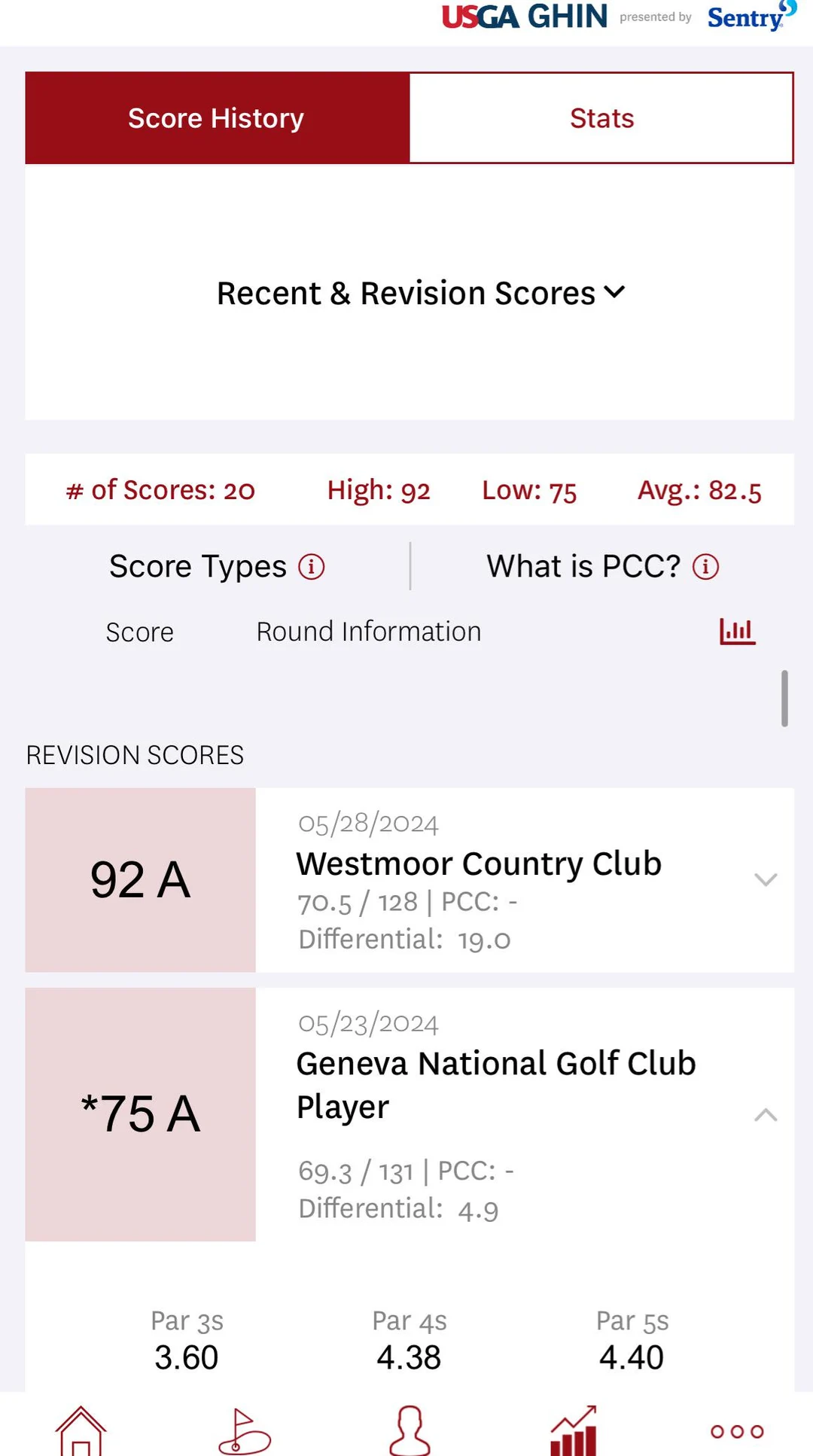This screenshot has height=1456, width=813.
Task: Select the Score column header
Action: point(139,632)
